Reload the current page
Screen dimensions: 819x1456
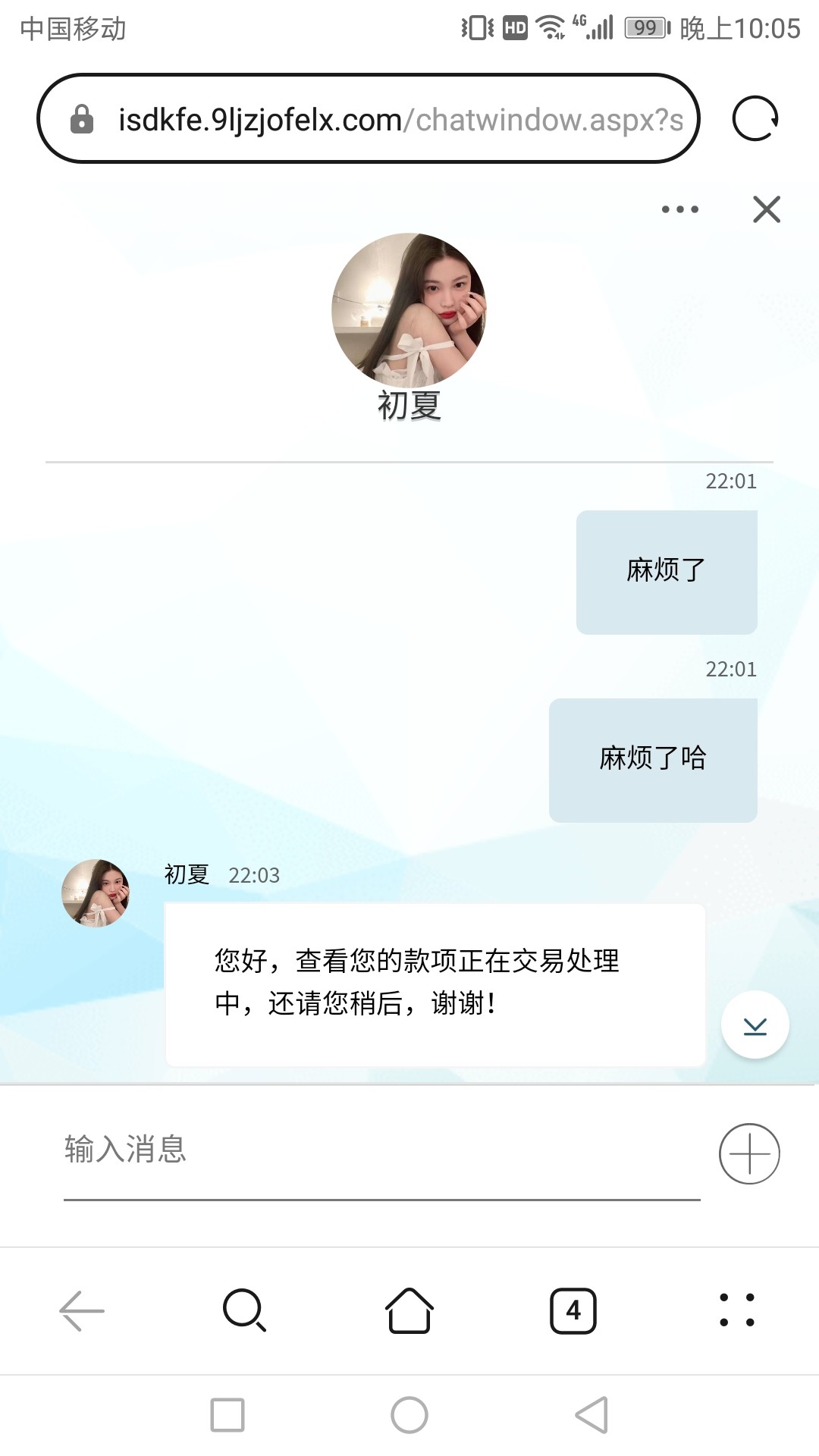(755, 118)
